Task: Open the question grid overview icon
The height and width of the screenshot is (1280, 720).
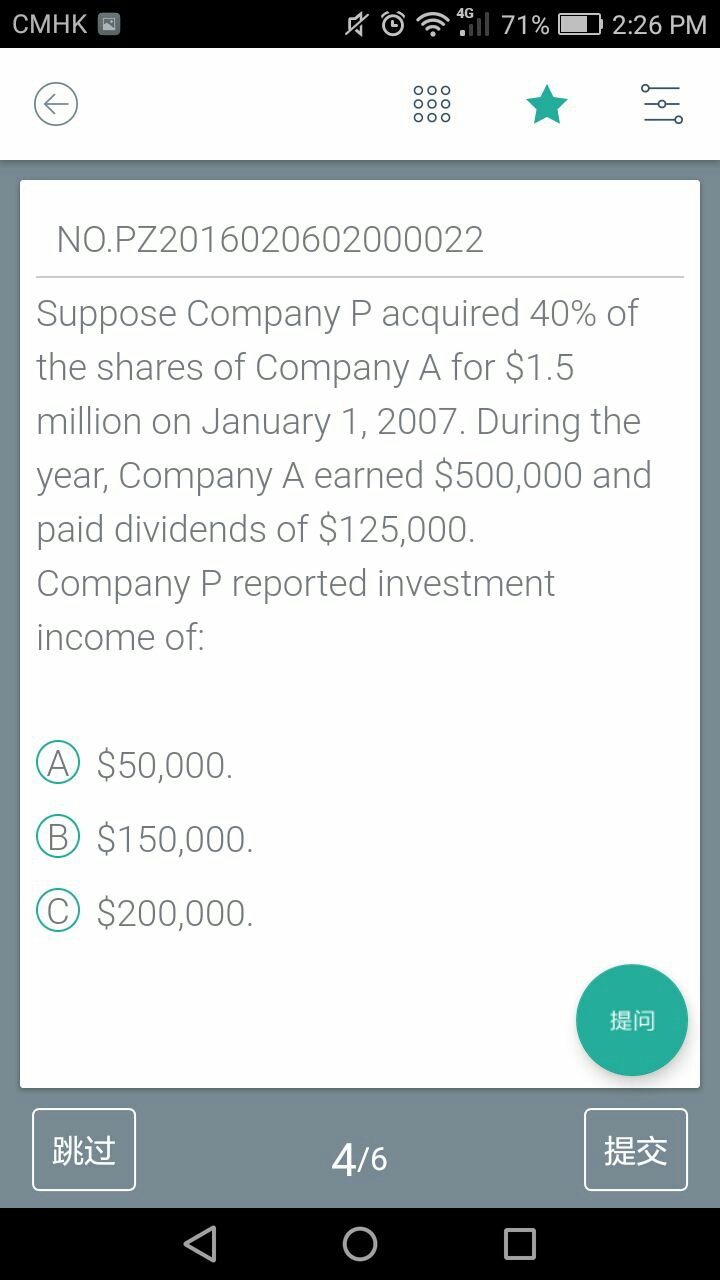Action: [x=432, y=104]
